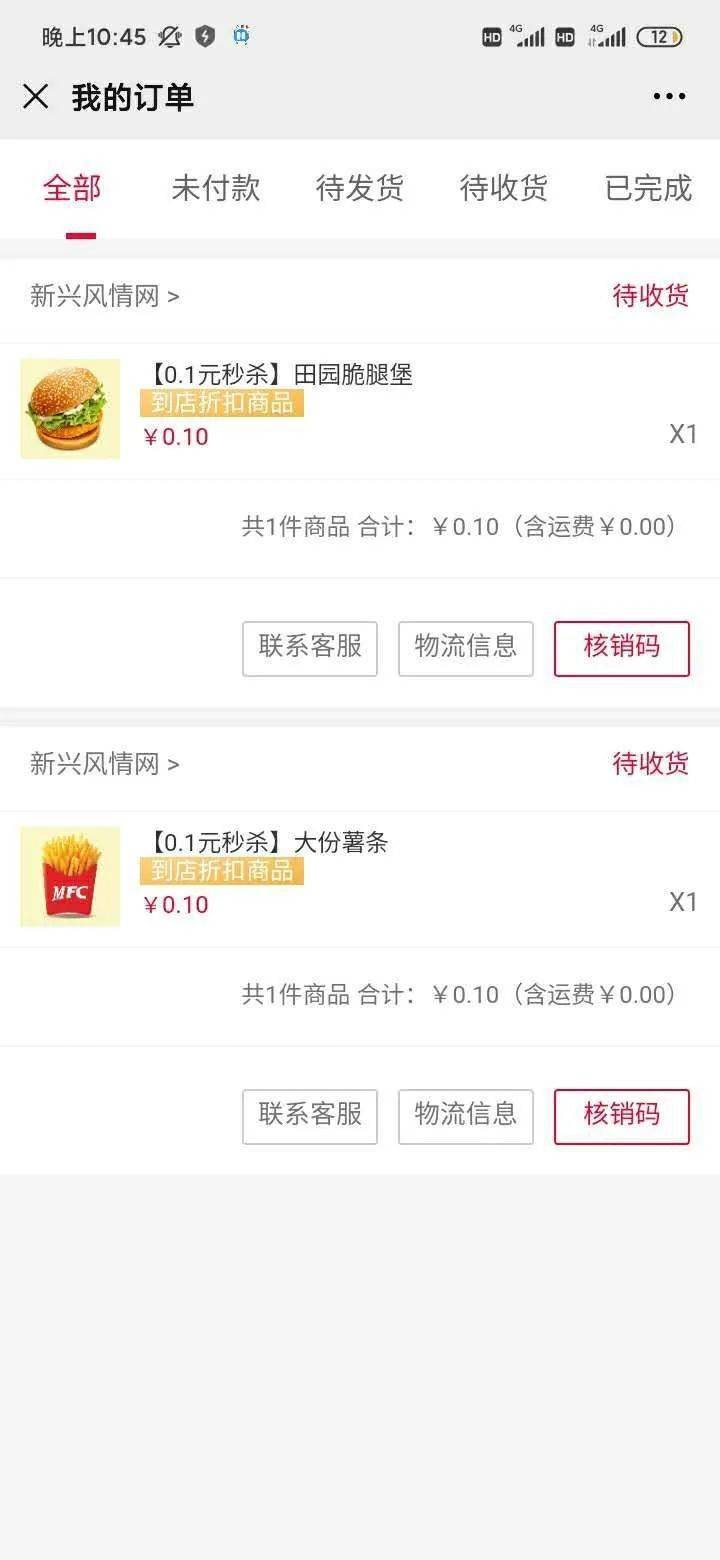Screen dimensions: 720x1560
Task: View 已完成 orders
Action: coord(648,188)
